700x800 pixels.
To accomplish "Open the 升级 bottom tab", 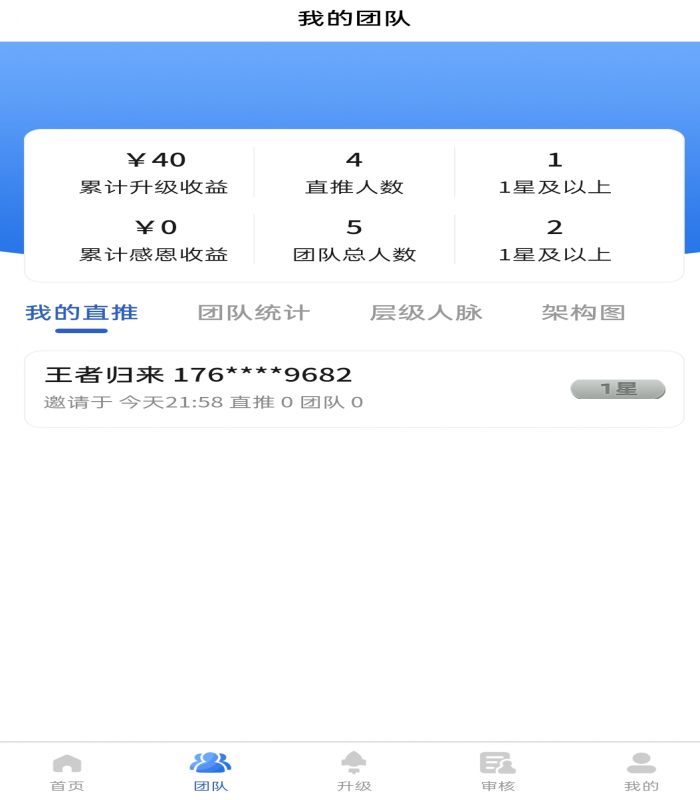I will (354, 772).
